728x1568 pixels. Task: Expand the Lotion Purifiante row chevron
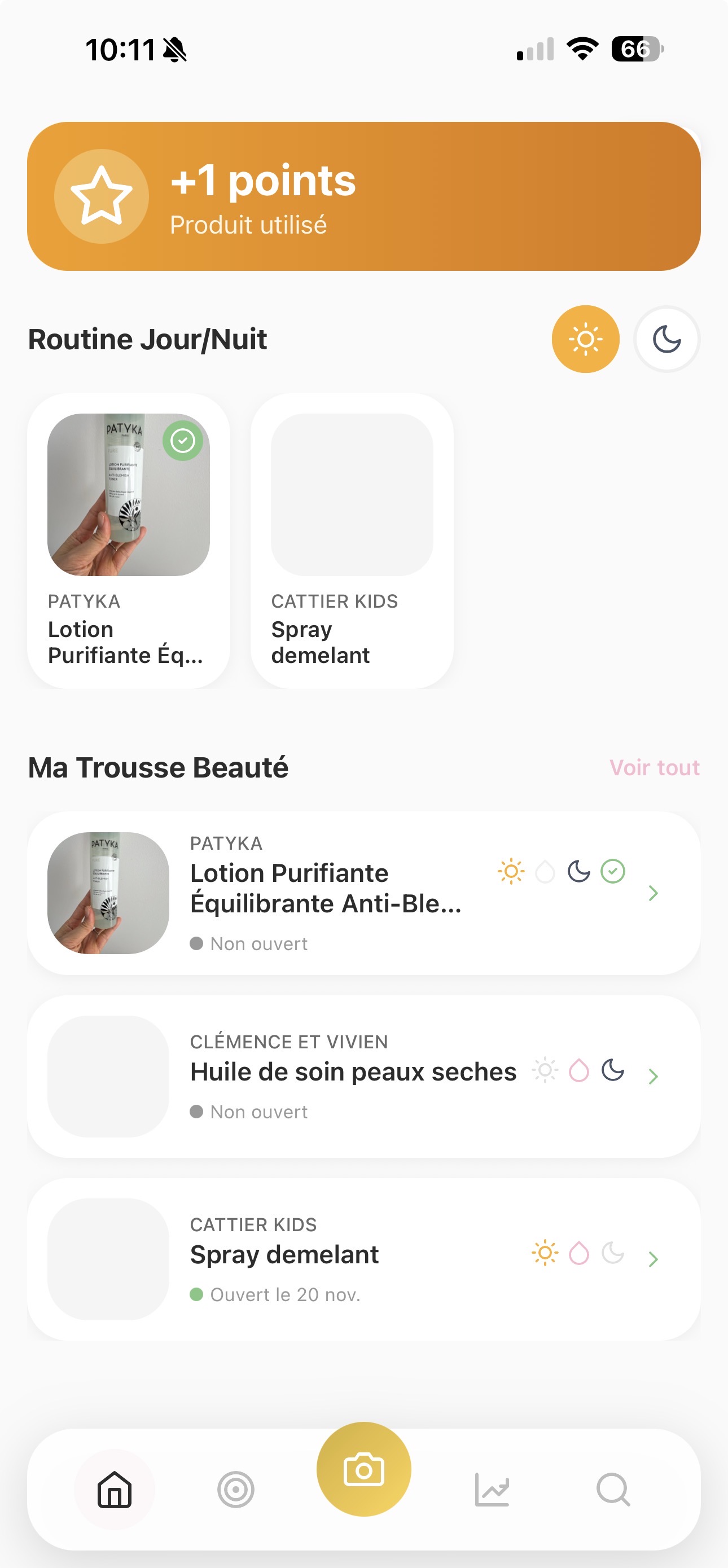[652, 893]
